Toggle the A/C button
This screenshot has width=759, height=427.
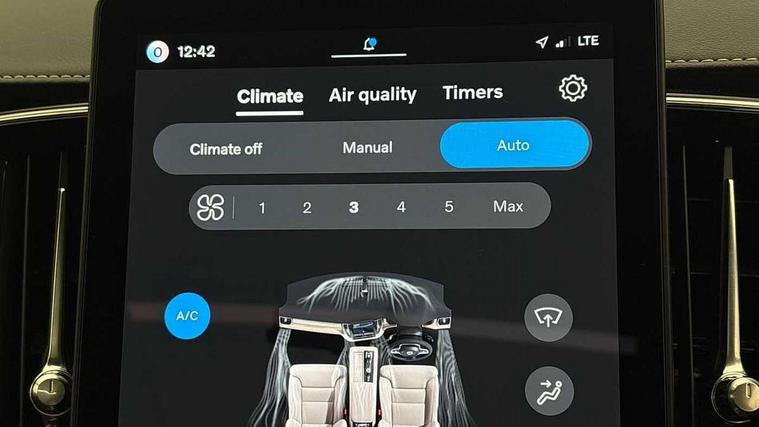[187, 316]
